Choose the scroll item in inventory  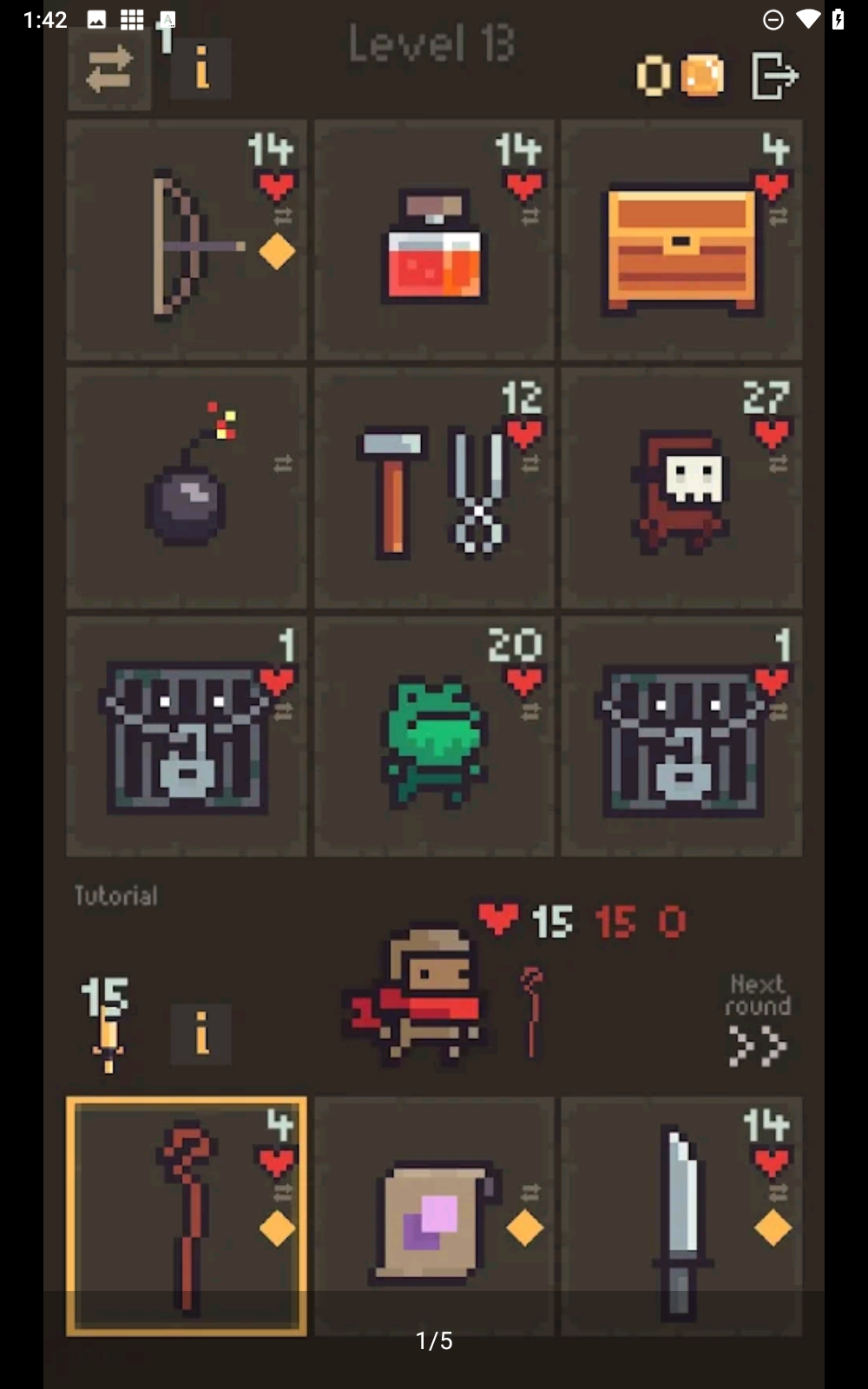[x=434, y=1215]
